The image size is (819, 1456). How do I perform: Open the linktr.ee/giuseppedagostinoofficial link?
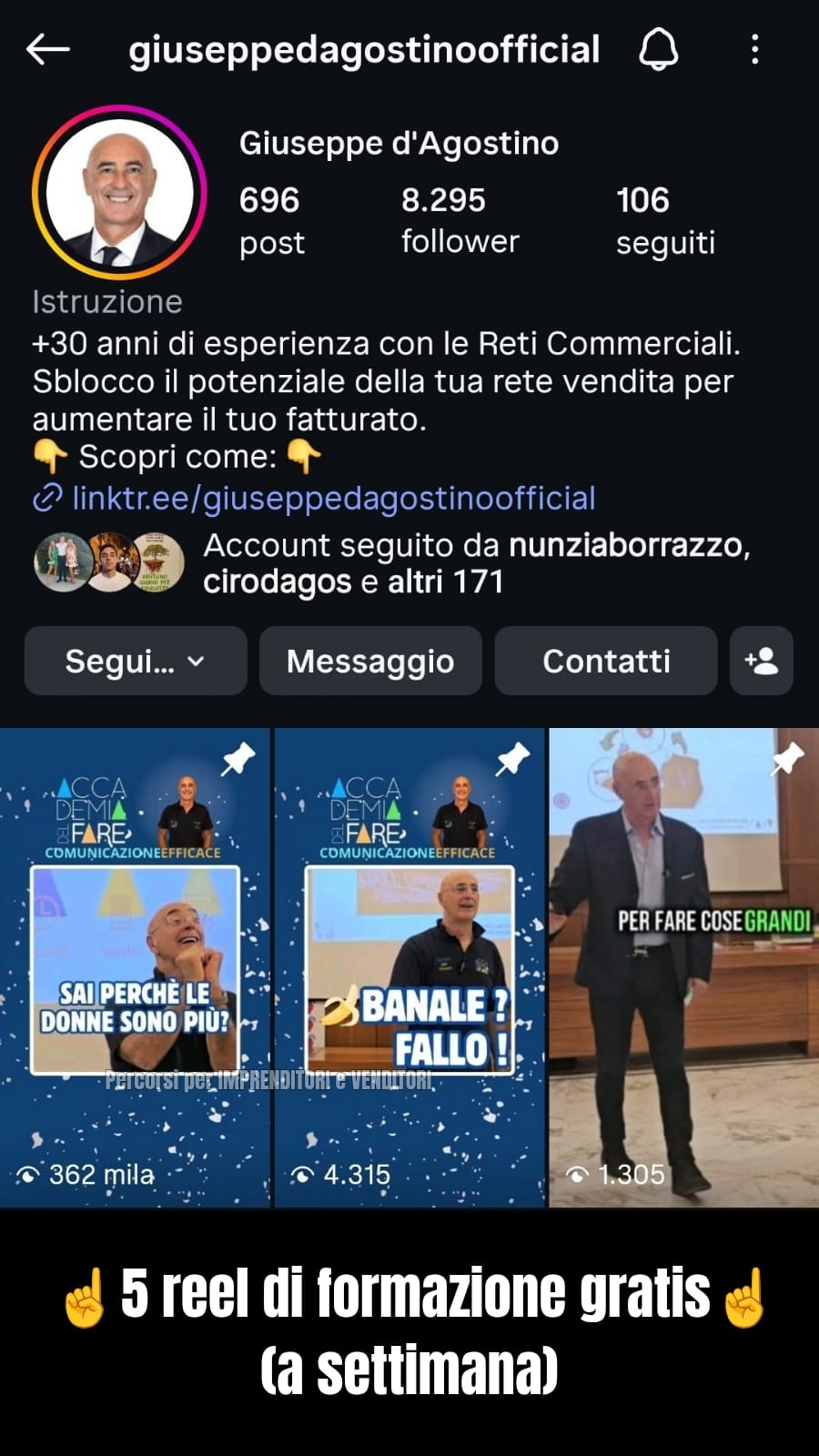coord(333,498)
